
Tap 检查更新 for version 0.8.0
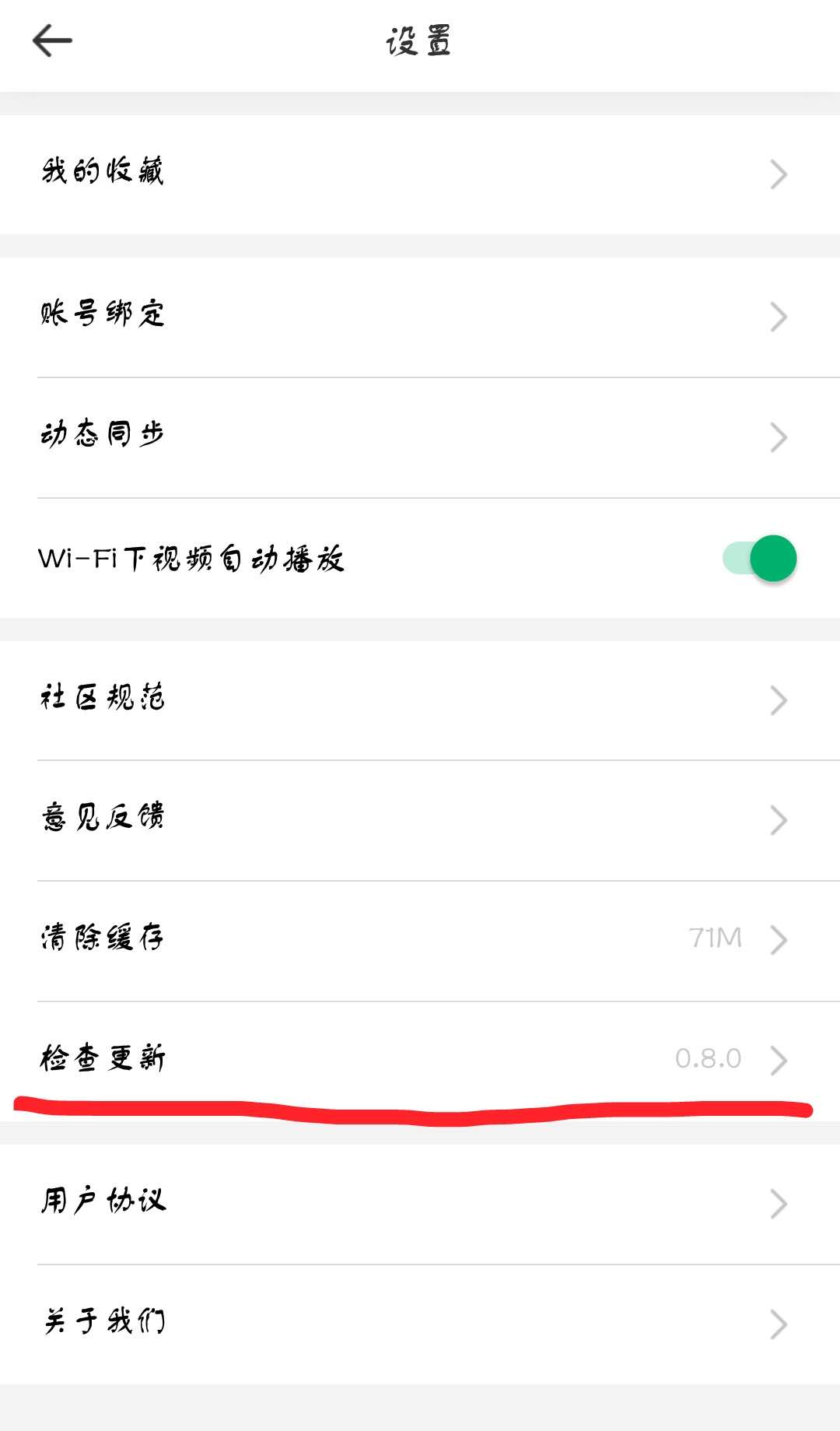pyautogui.click(x=420, y=1059)
